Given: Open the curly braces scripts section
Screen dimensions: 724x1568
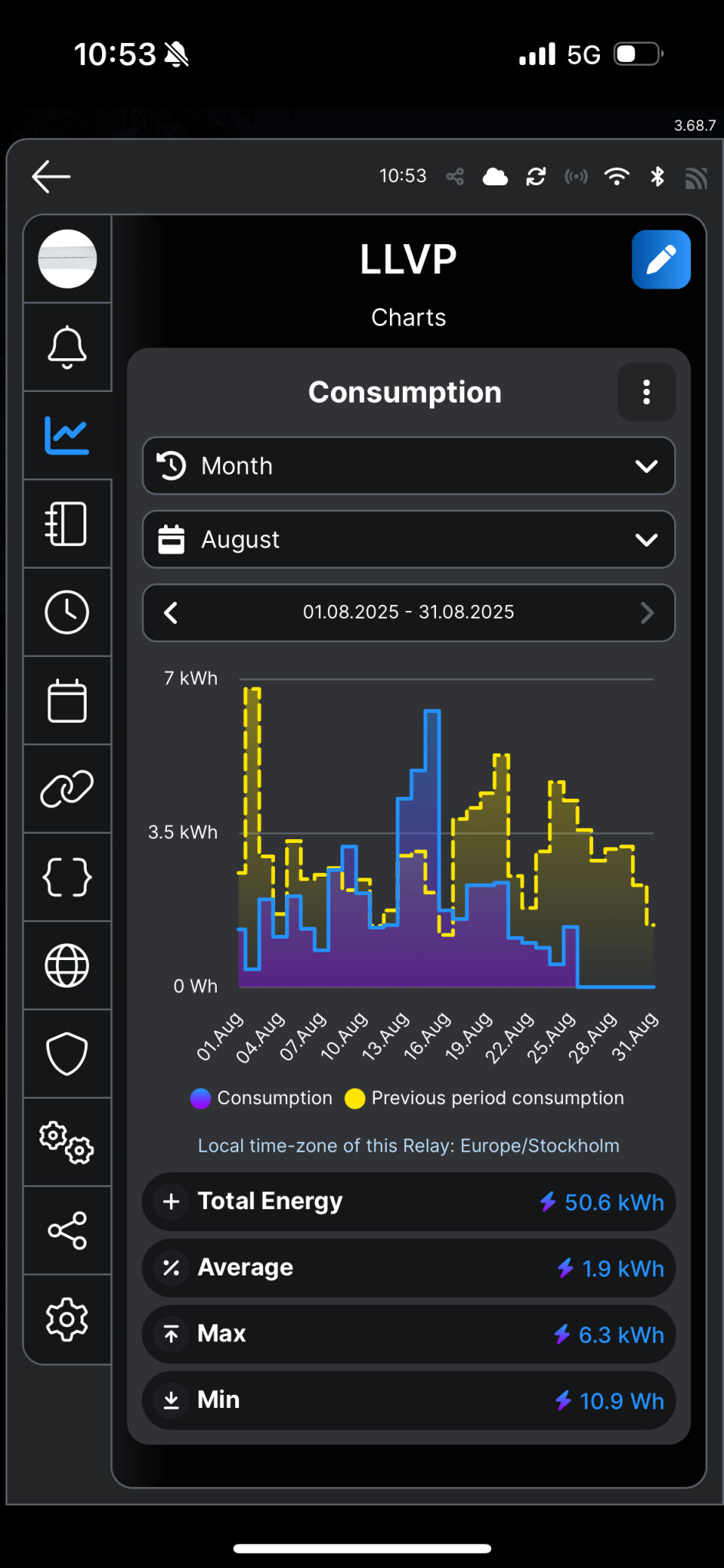Looking at the screenshot, I should 67,877.
